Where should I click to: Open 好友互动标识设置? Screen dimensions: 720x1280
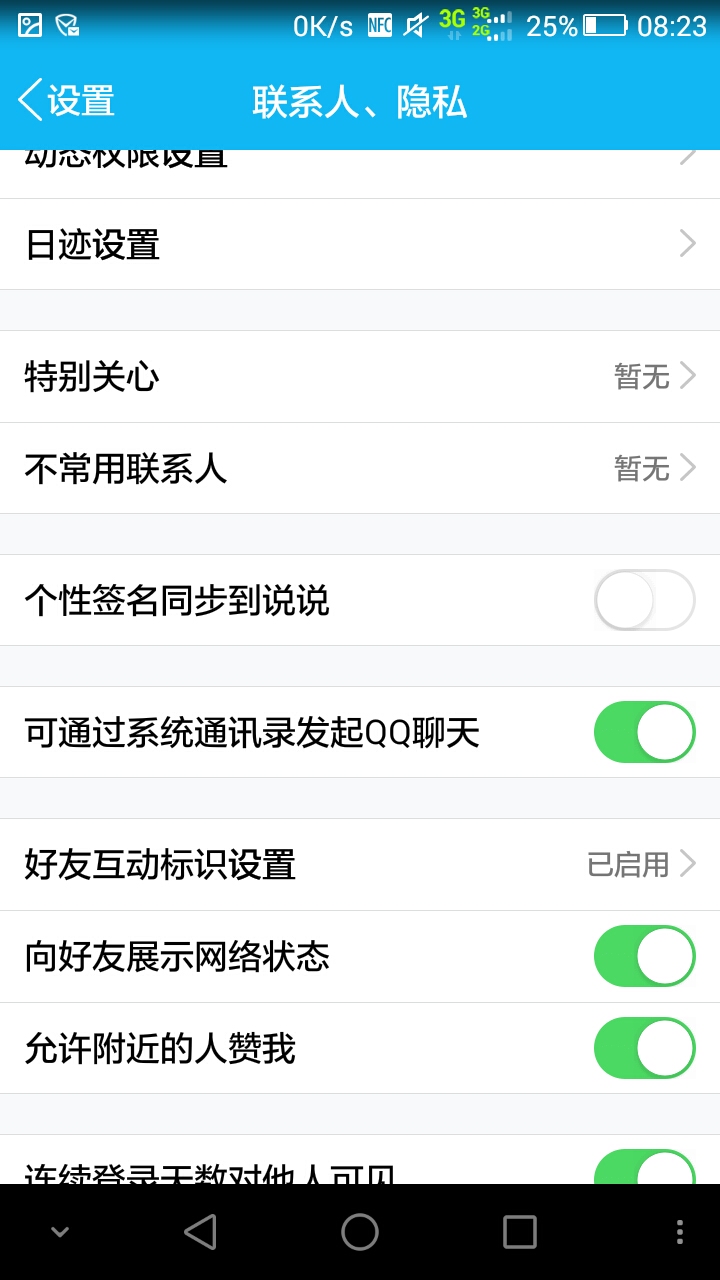click(x=360, y=864)
